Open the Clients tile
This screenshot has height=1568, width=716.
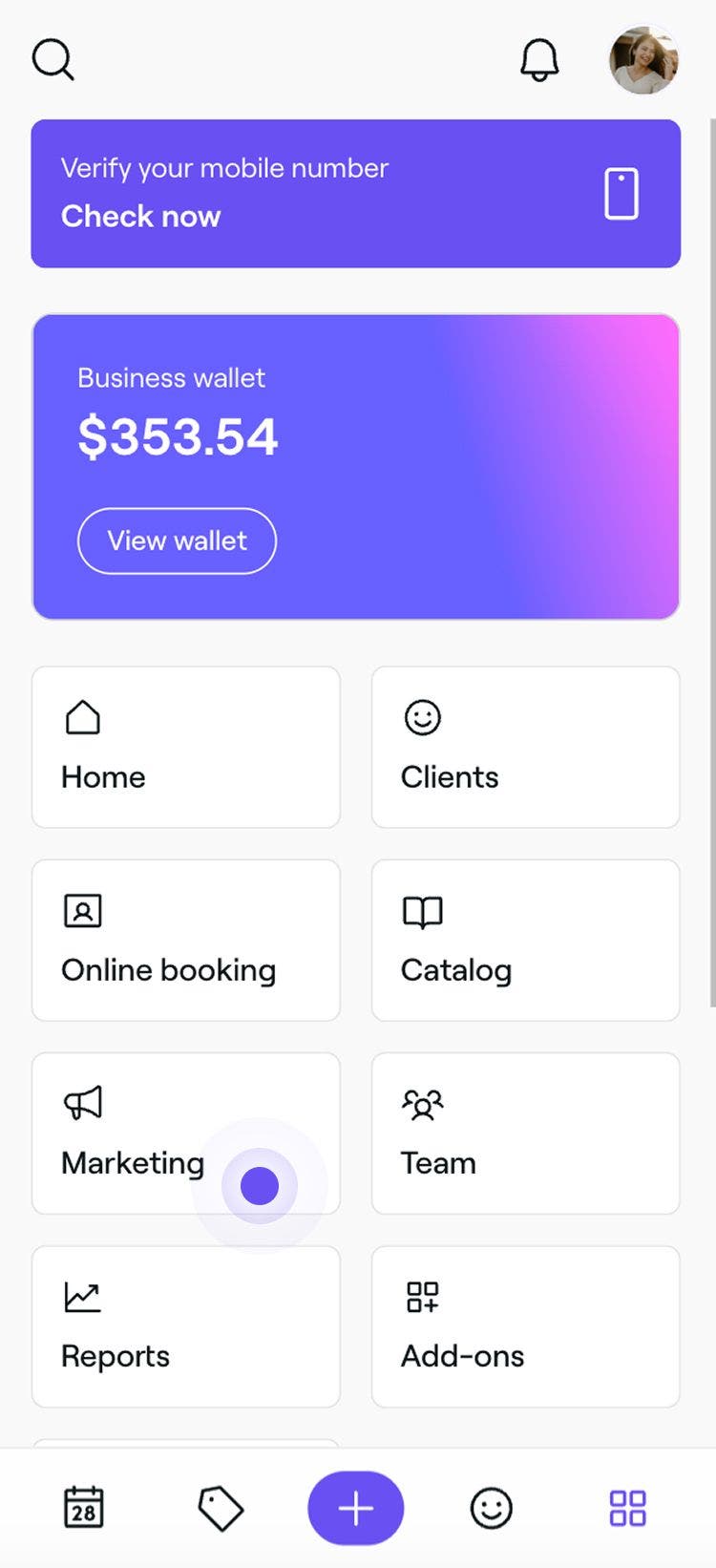(526, 748)
